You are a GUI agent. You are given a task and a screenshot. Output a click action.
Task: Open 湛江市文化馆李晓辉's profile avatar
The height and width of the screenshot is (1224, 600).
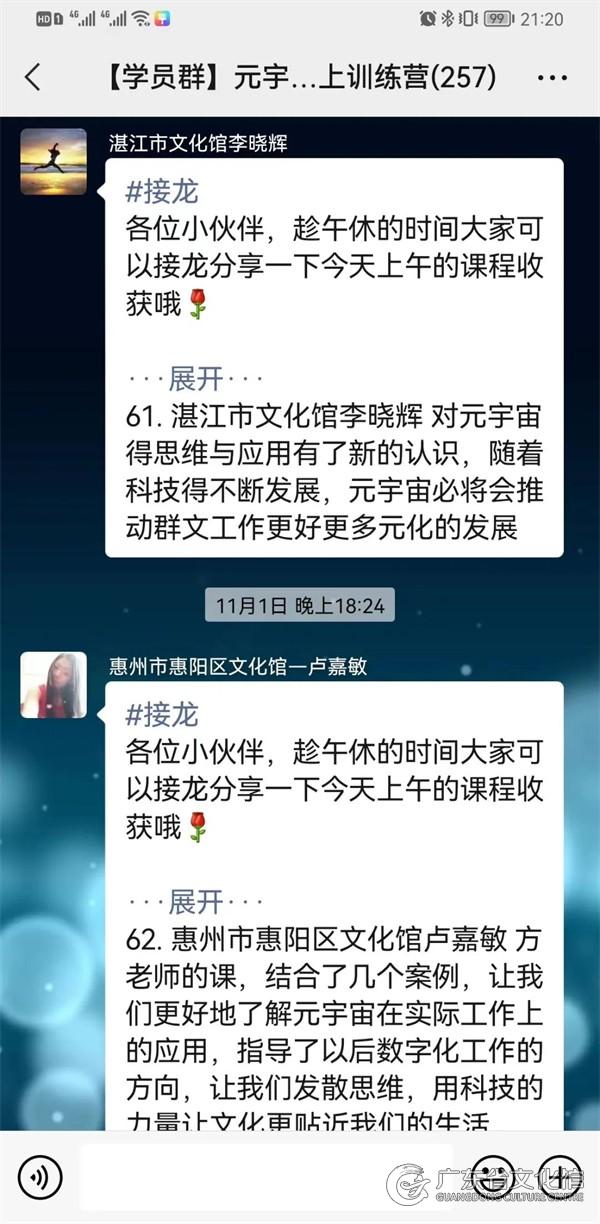(x=53, y=161)
